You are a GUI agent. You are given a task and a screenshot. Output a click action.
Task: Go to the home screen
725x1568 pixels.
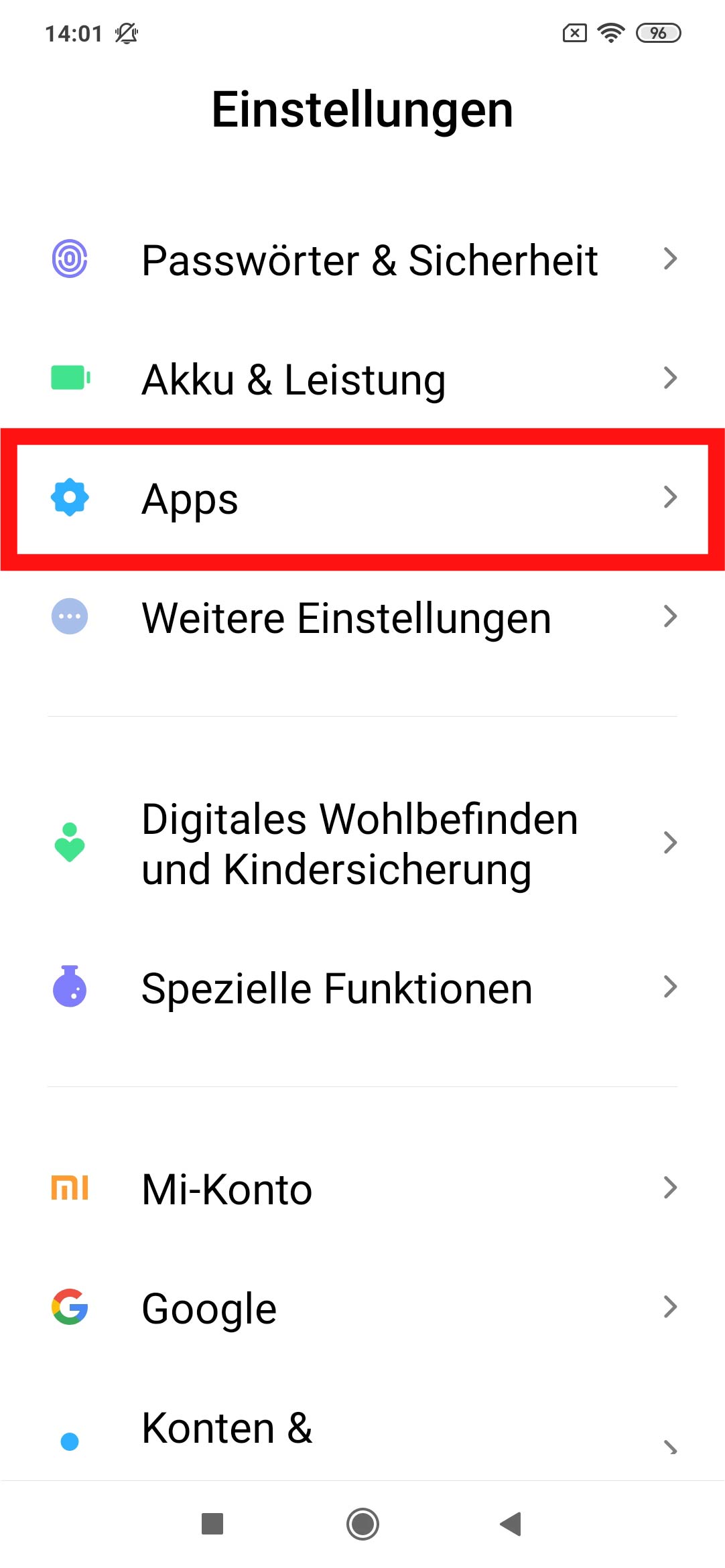[x=362, y=1524]
